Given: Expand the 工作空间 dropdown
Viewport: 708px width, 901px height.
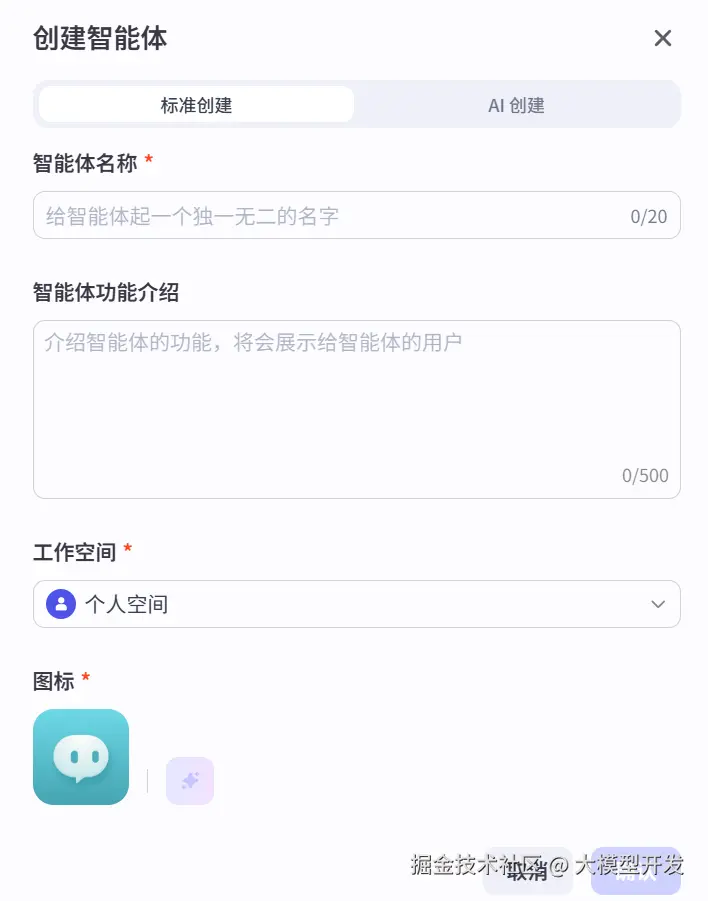Looking at the screenshot, I should (356, 604).
